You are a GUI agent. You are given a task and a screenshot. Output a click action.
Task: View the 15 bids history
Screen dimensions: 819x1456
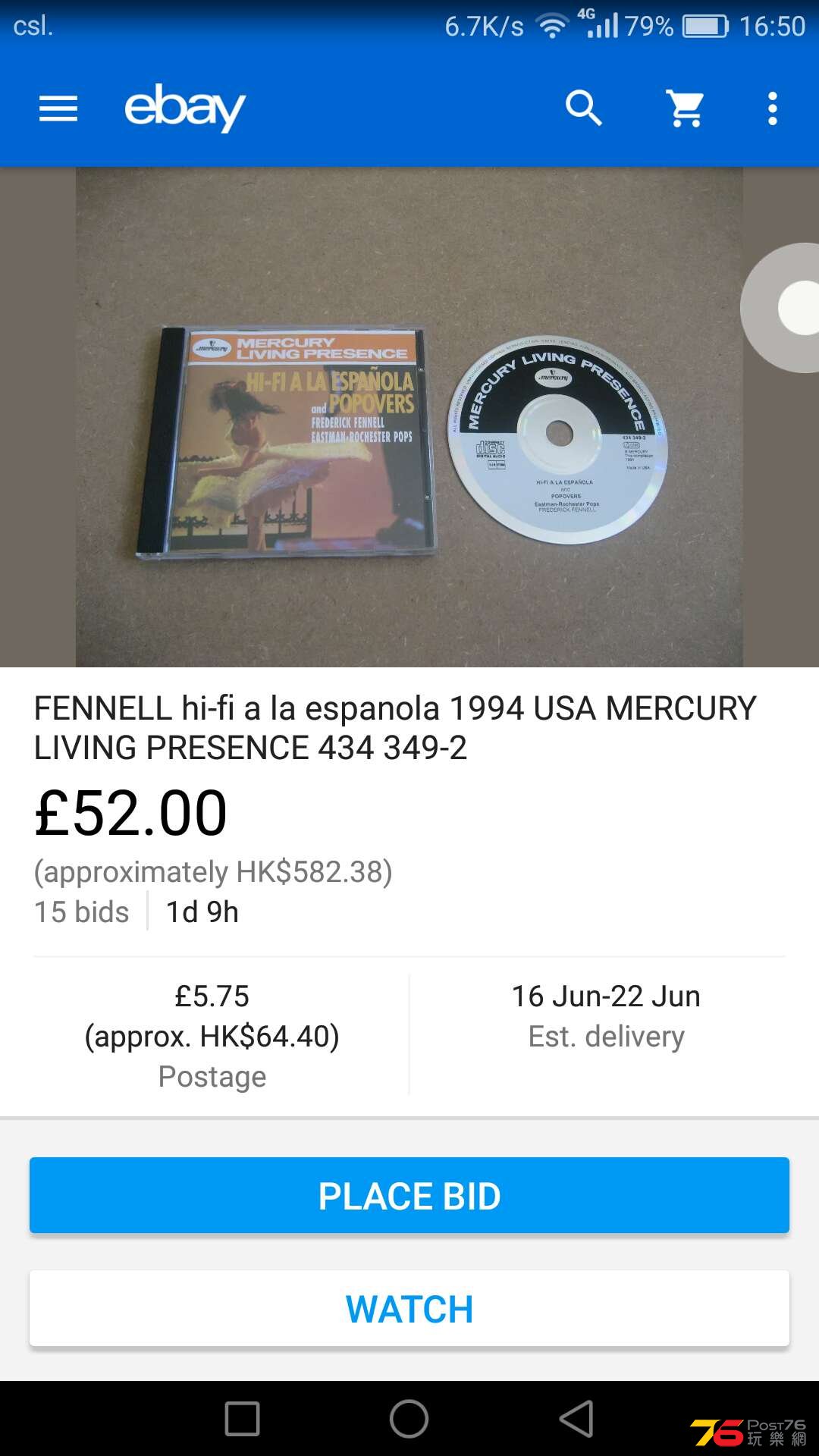tap(82, 912)
